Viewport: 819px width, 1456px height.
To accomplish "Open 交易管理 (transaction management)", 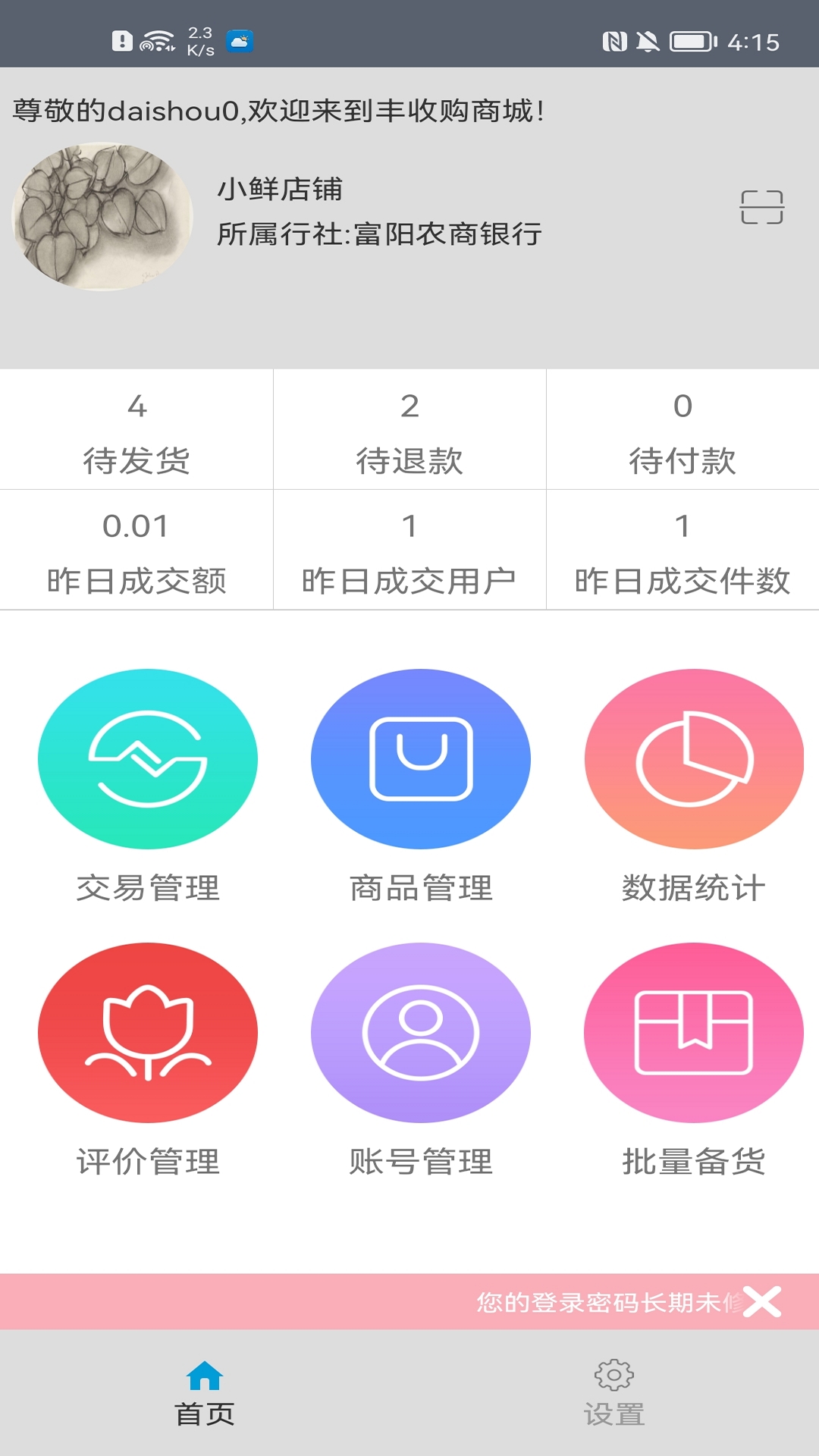I will tap(148, 759).
